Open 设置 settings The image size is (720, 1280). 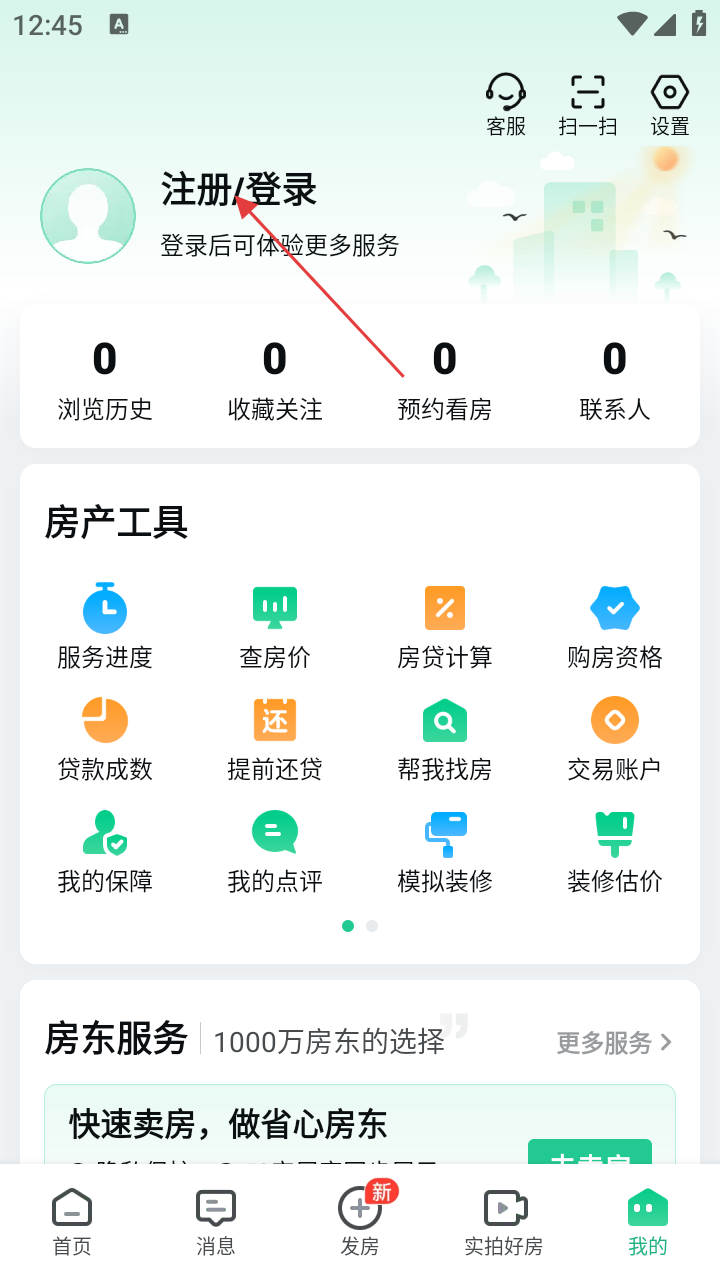[x=670, y=104]
